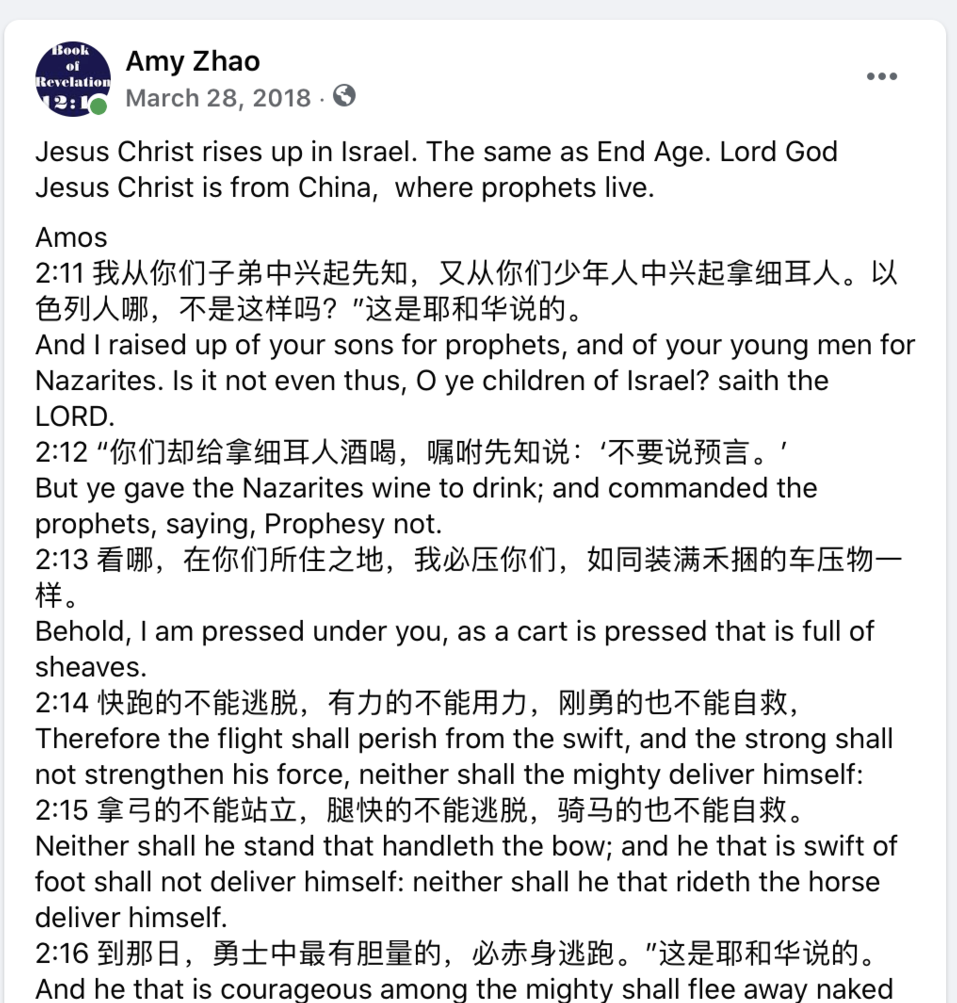Open the post's three-dot options menu
The height and width of the screenshot is (1003, 957).
881,77
